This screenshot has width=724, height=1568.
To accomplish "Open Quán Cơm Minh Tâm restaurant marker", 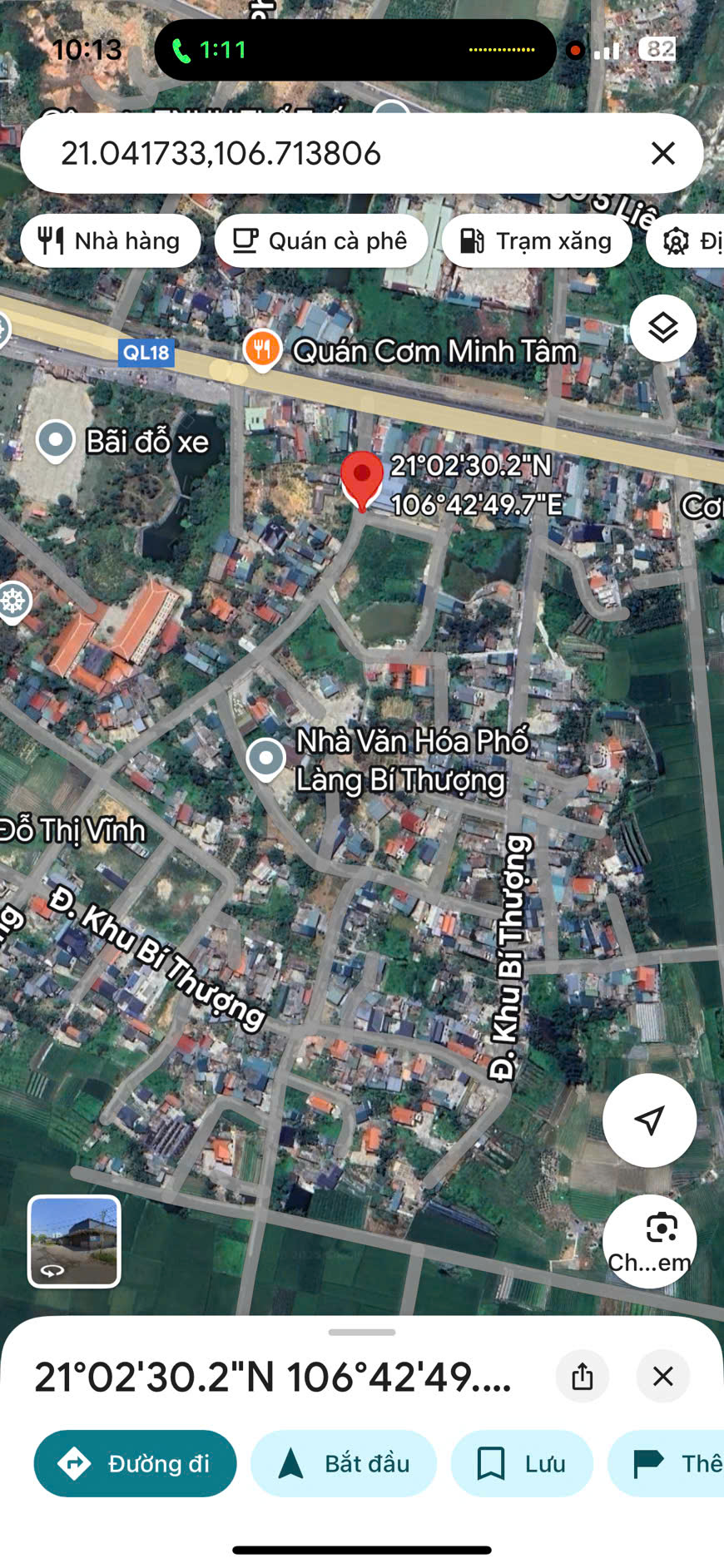I will pyautogui.click(x=262, y=349).
